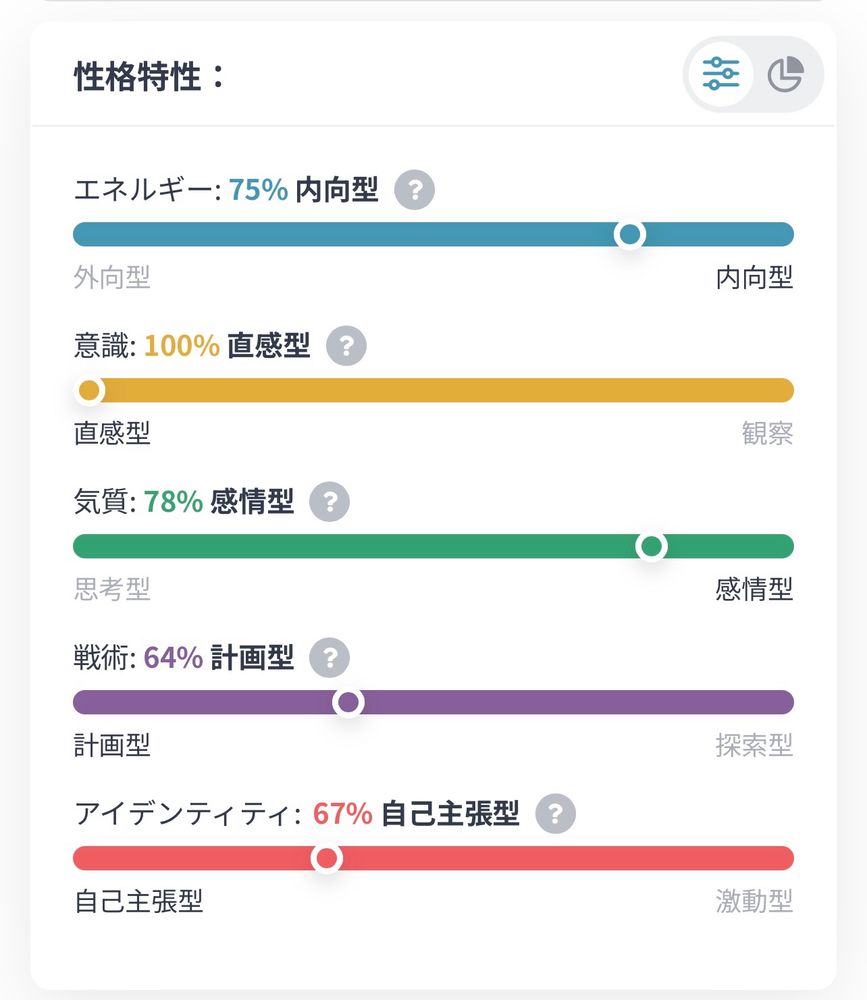Click the 戦術 slider handle

pyautogui.click(x=348, y=702)
